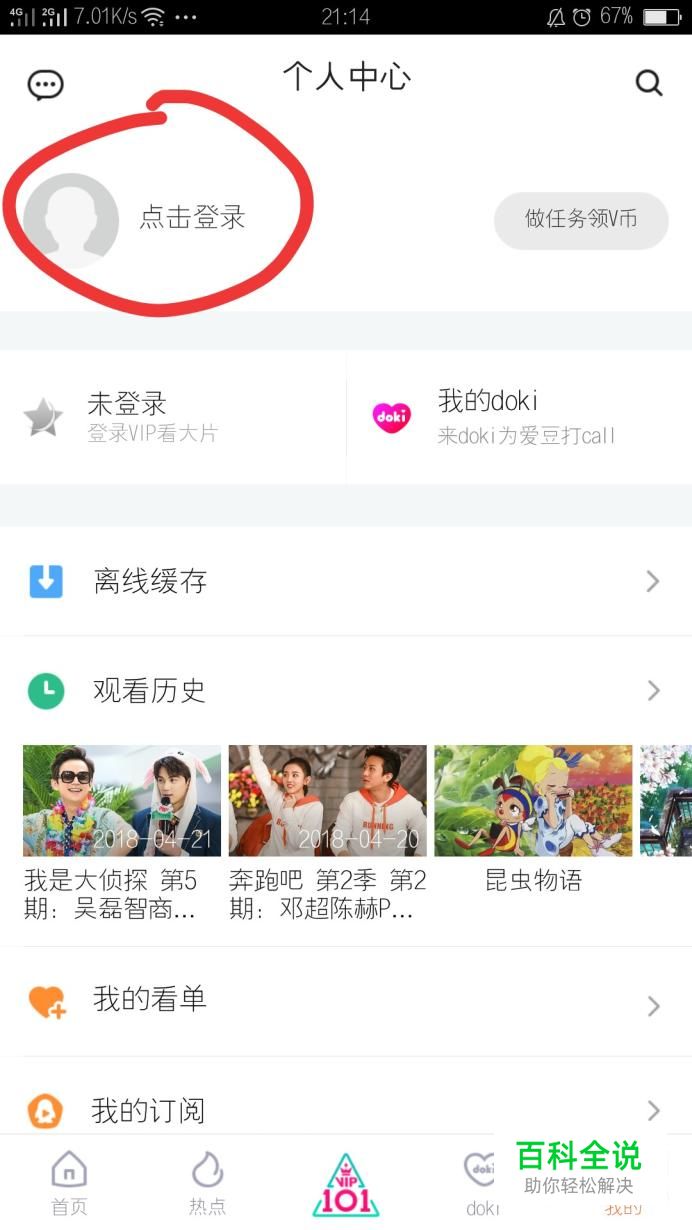692x1230 pixels.
Task: Tap the 做任务领V币 button
Action: coord(581,220)
